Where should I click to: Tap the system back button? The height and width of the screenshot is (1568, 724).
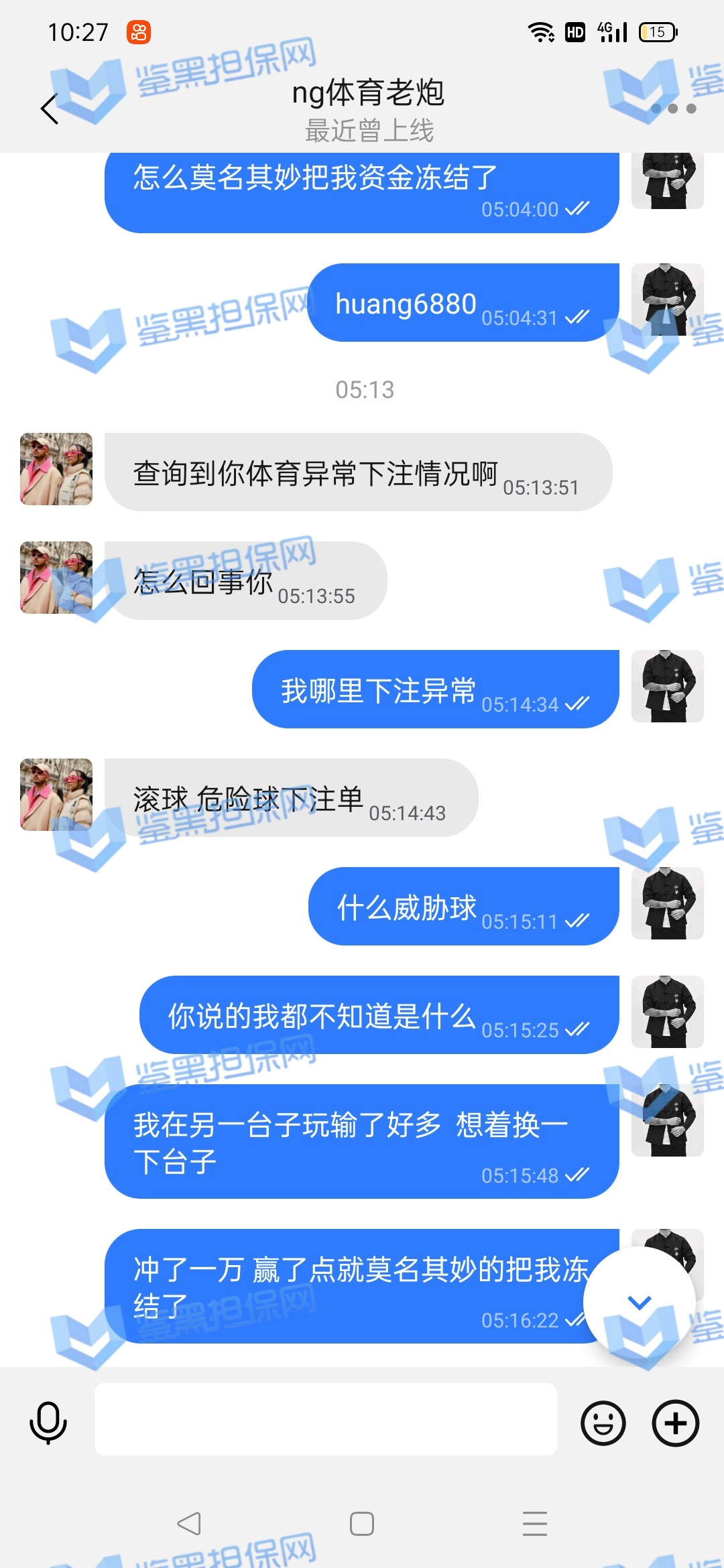click(189, 1524)
